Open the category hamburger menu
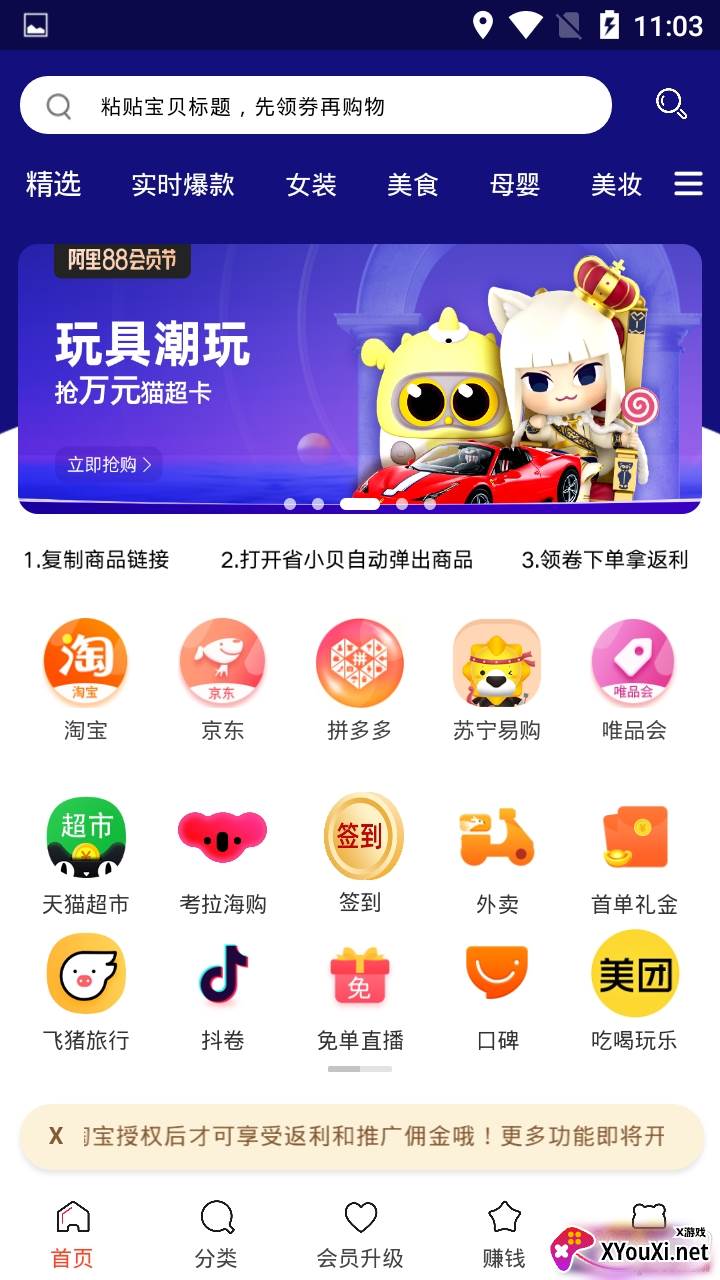The image size is (720, 1280). [688, 184]
